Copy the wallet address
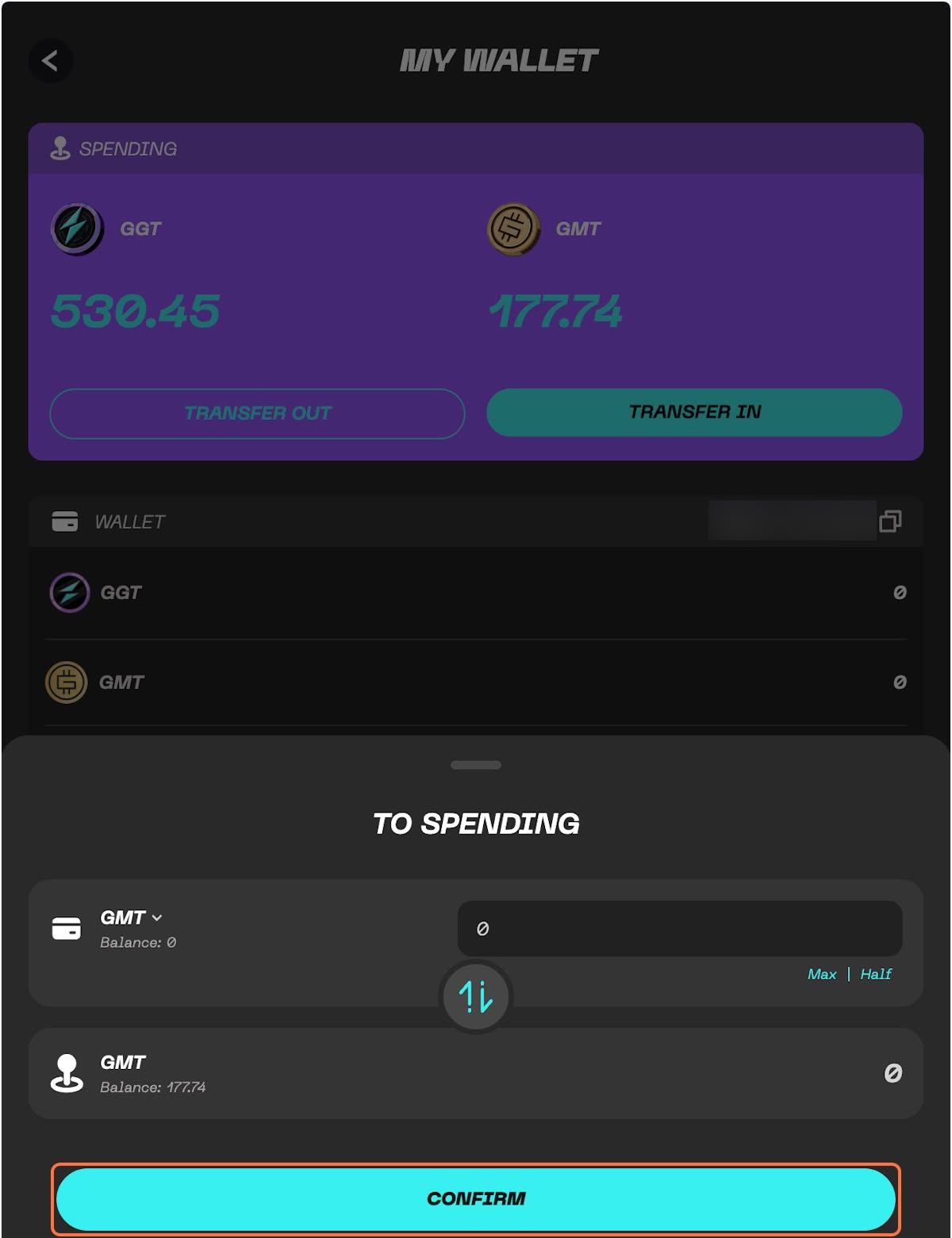The image size is (952, 1238). (x=890, y=521)
